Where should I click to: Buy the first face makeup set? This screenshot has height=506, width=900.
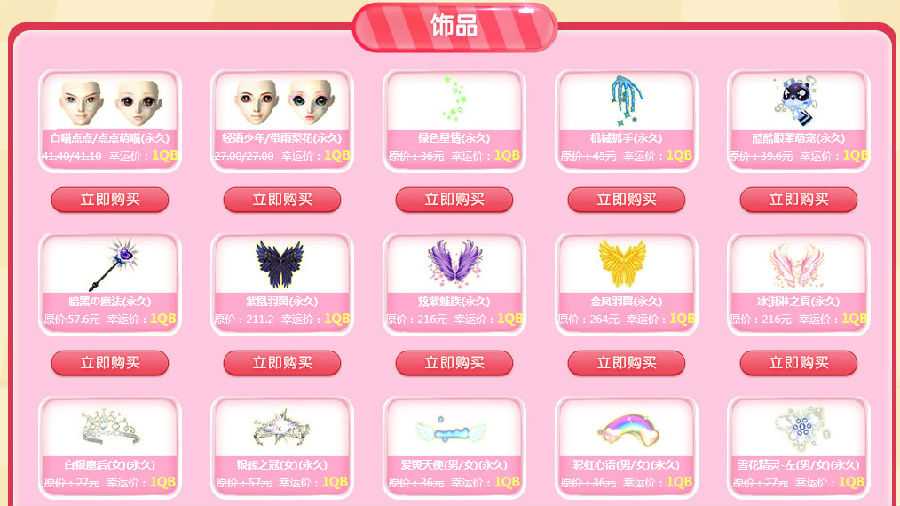click(x=110, y=200)
